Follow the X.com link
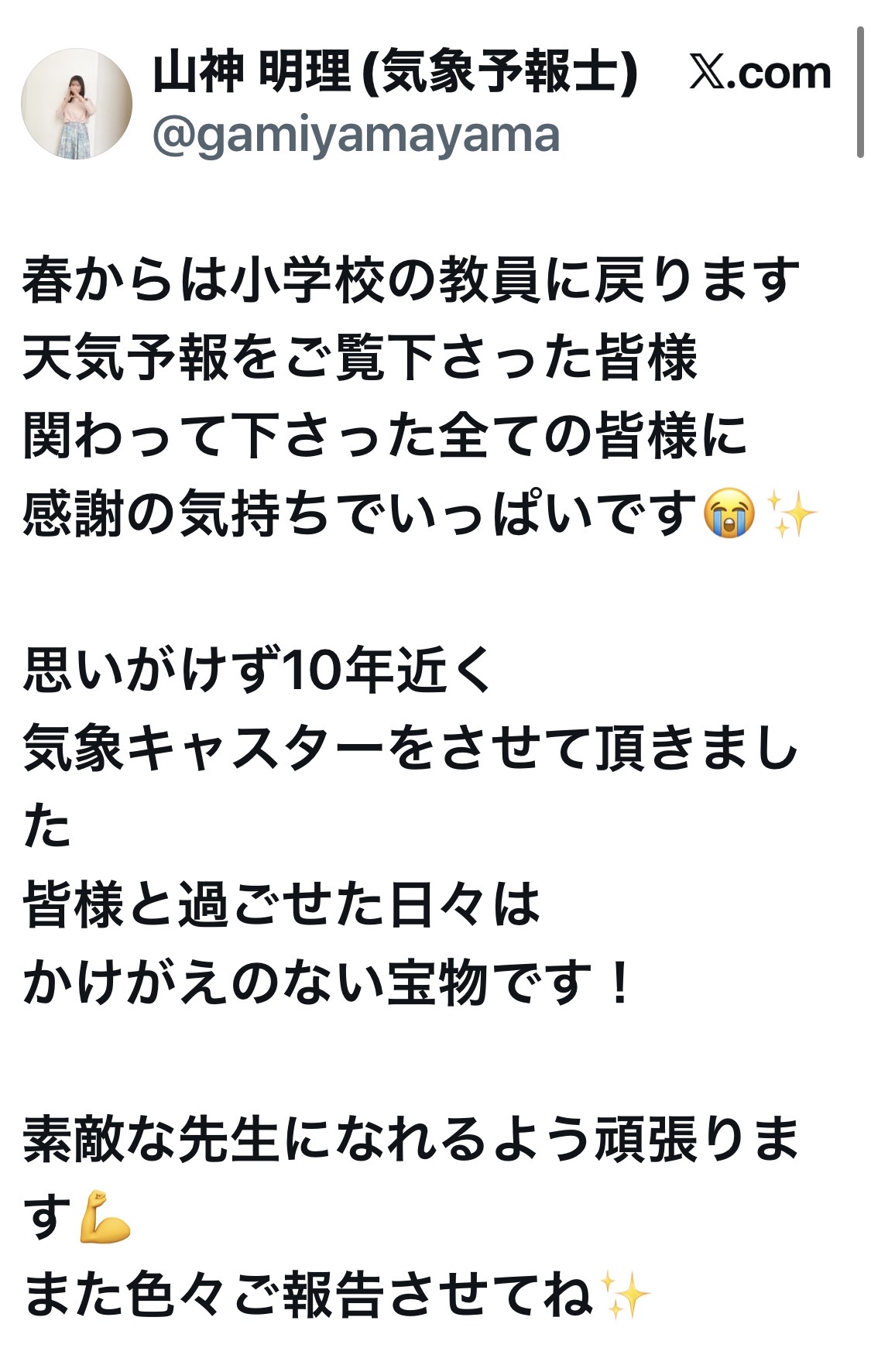This screenshot has width=871, height=1372. click(x=760, y=73)
